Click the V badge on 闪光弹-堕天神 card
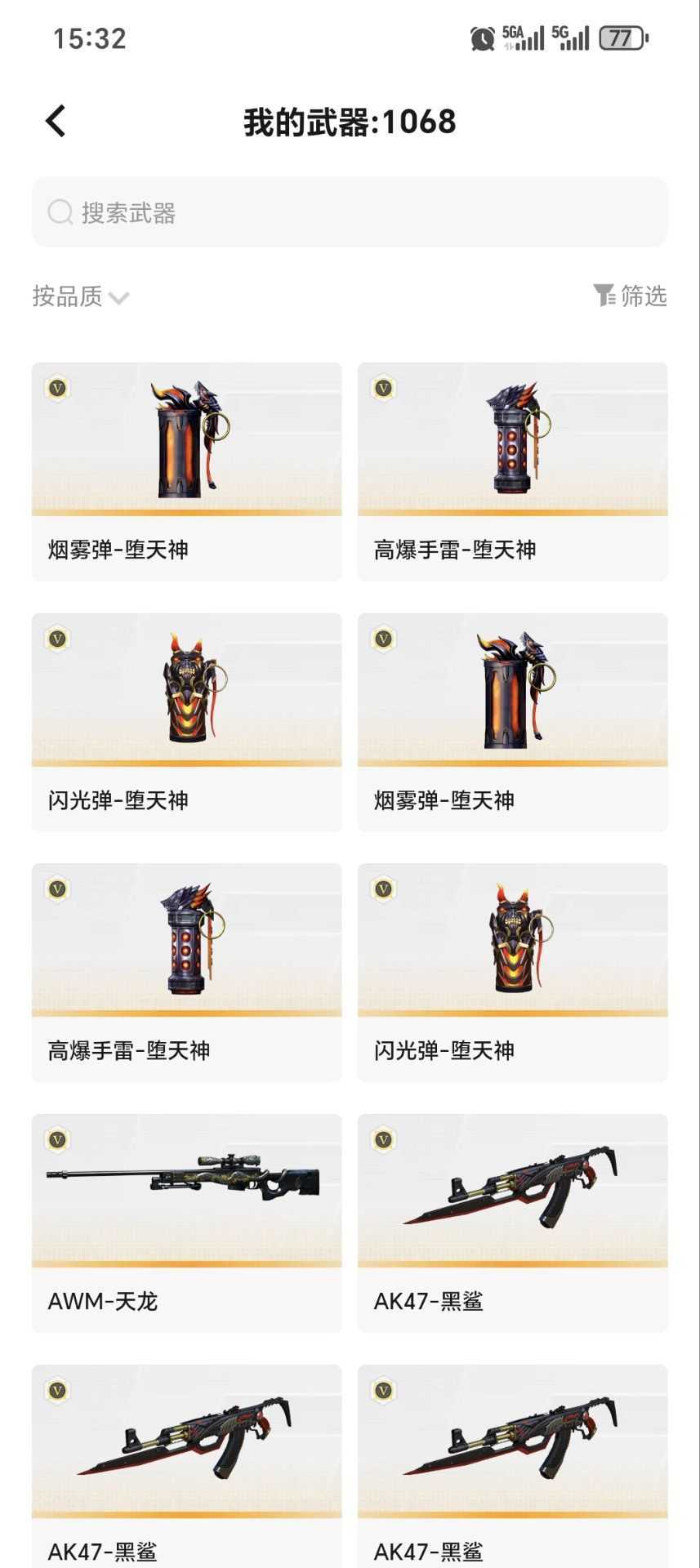 (56, 639)
